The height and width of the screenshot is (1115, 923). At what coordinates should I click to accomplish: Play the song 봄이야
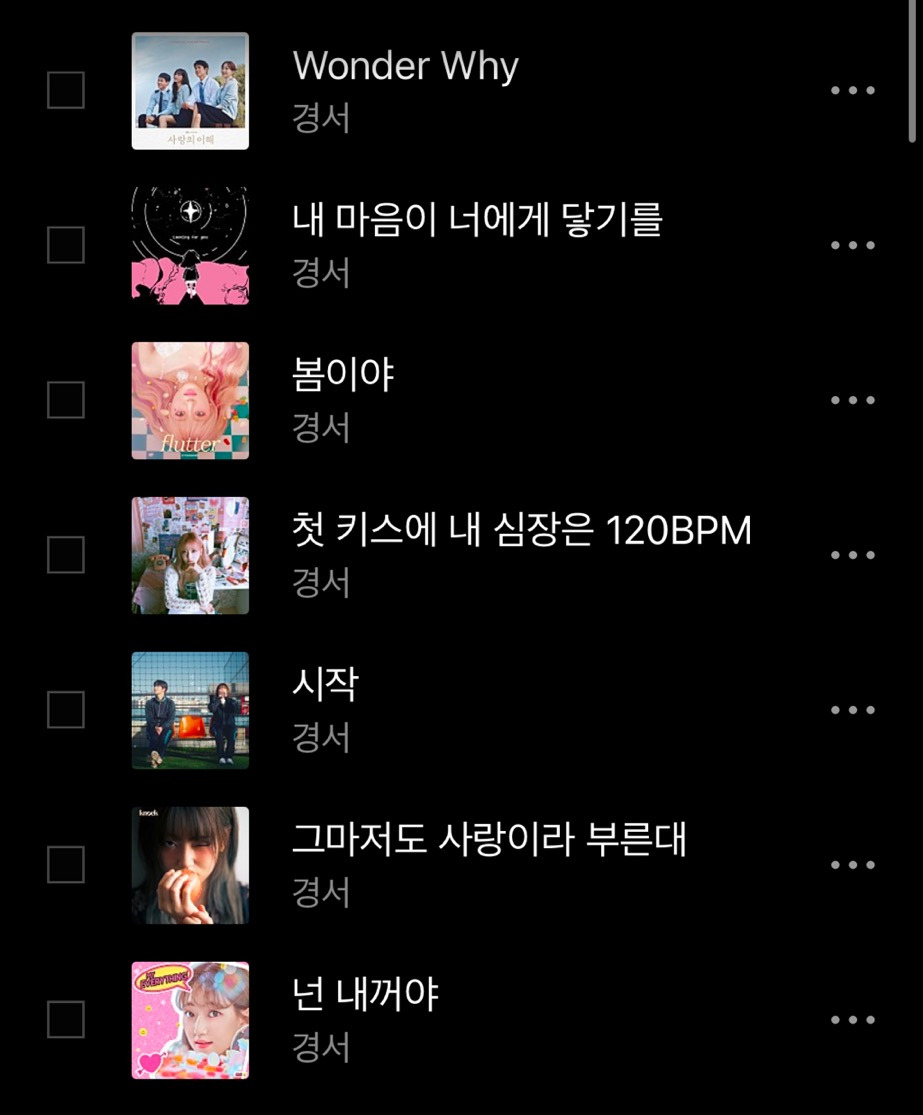(343, 375)
